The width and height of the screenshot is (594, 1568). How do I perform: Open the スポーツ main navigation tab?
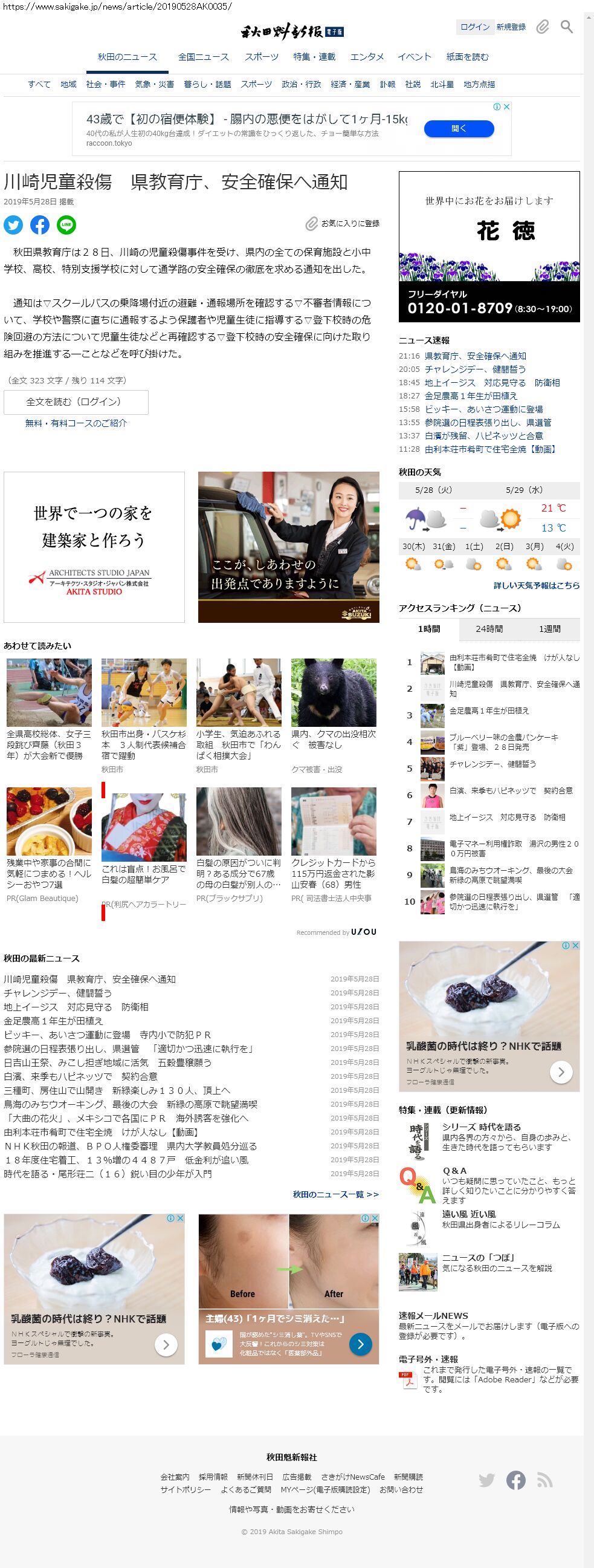coord(262,57)
